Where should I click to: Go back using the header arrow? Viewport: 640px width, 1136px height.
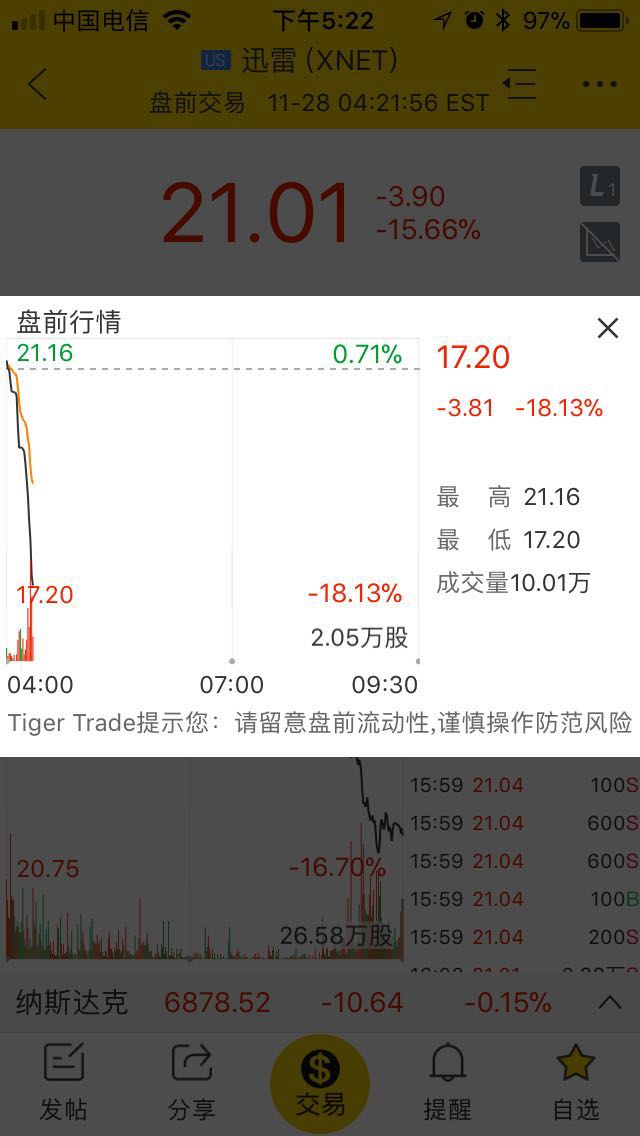click(x=38, y=84)
